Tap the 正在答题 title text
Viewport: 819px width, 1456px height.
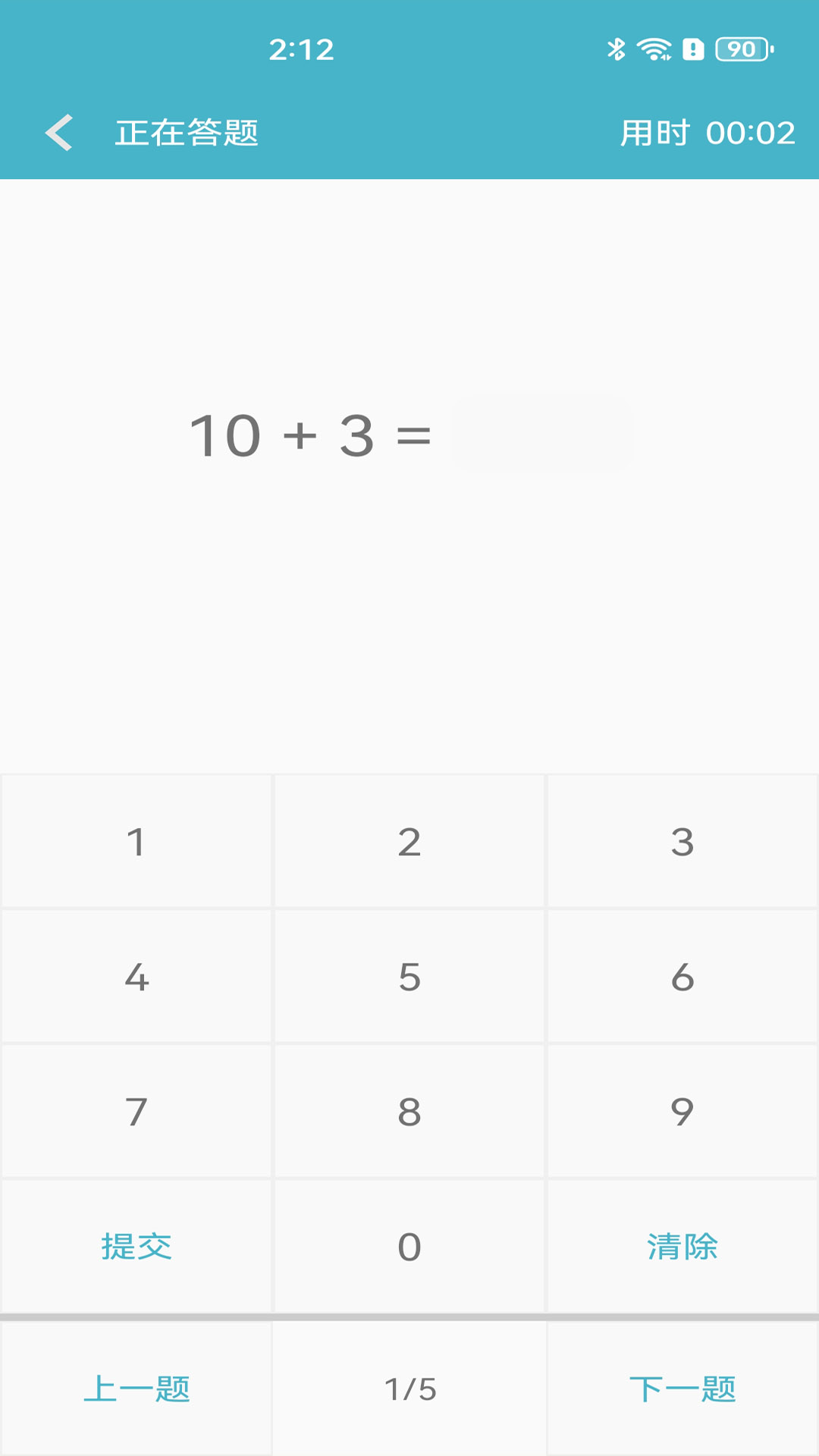click(186, 133)
